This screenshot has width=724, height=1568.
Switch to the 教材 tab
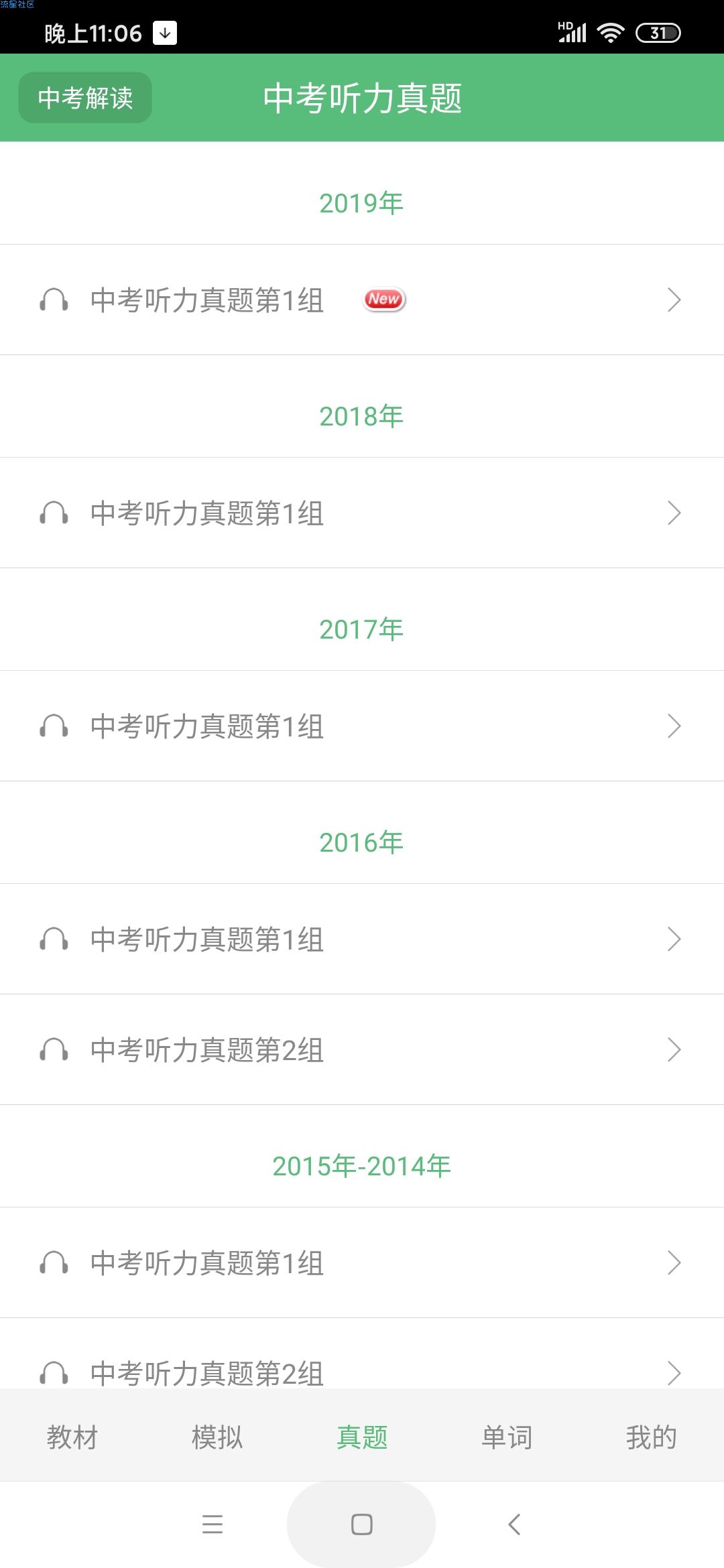(x=72, y=1437)
